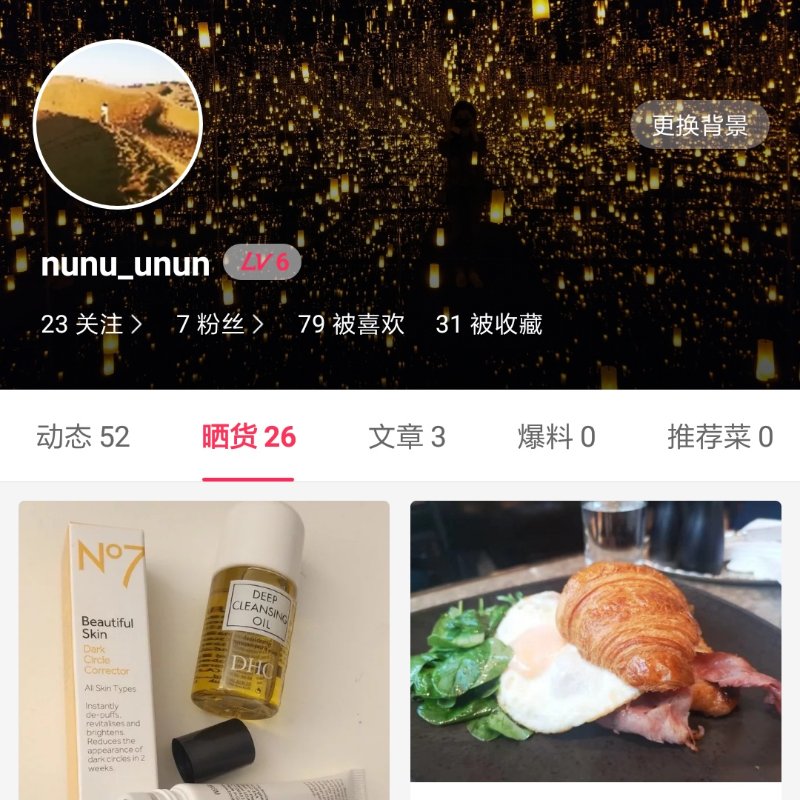Open the 爆料 0 tab
This screenshot has height=800, width=800.
[x=556, y=437]
